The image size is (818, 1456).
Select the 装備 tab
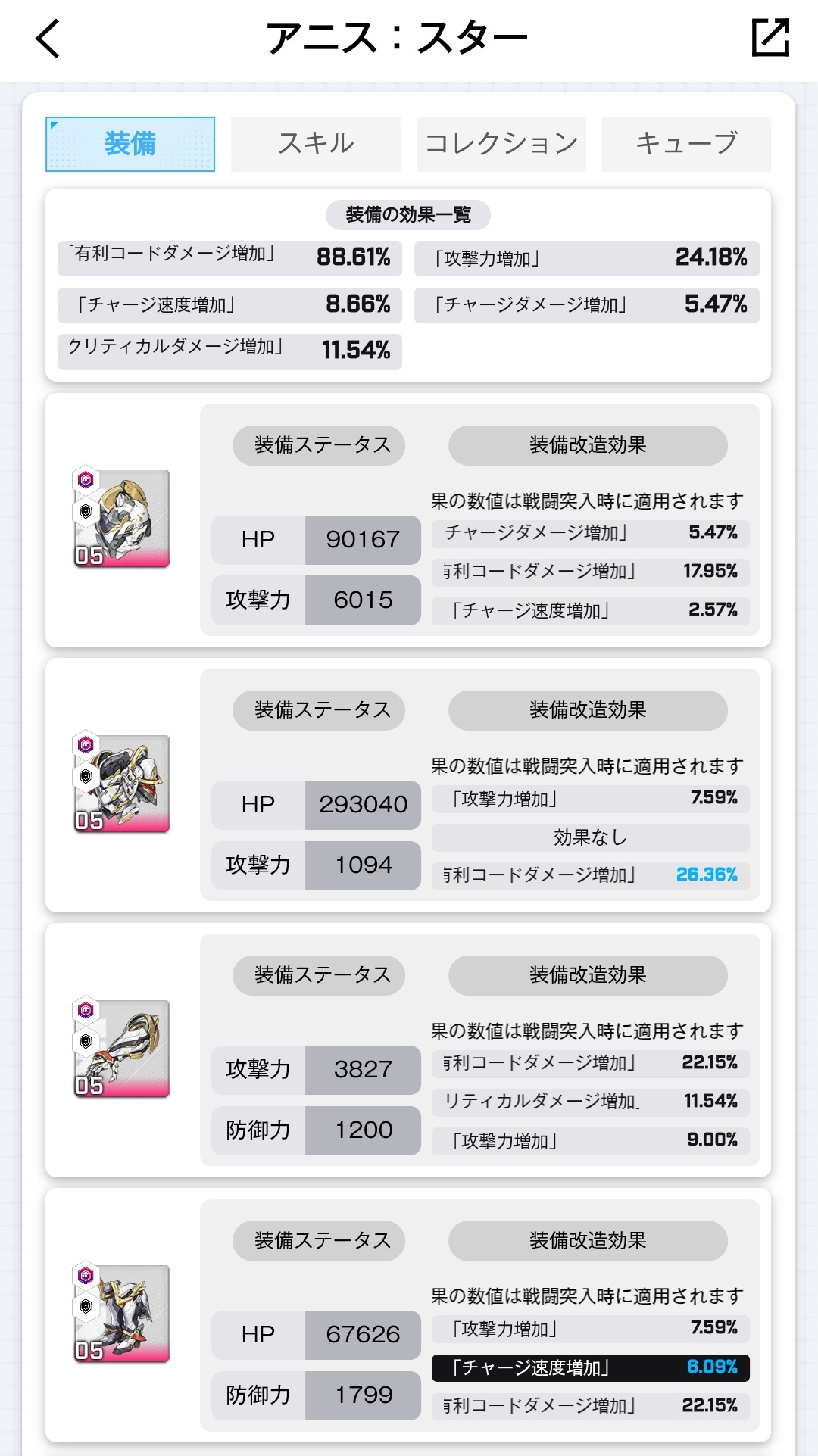(130, 144)
